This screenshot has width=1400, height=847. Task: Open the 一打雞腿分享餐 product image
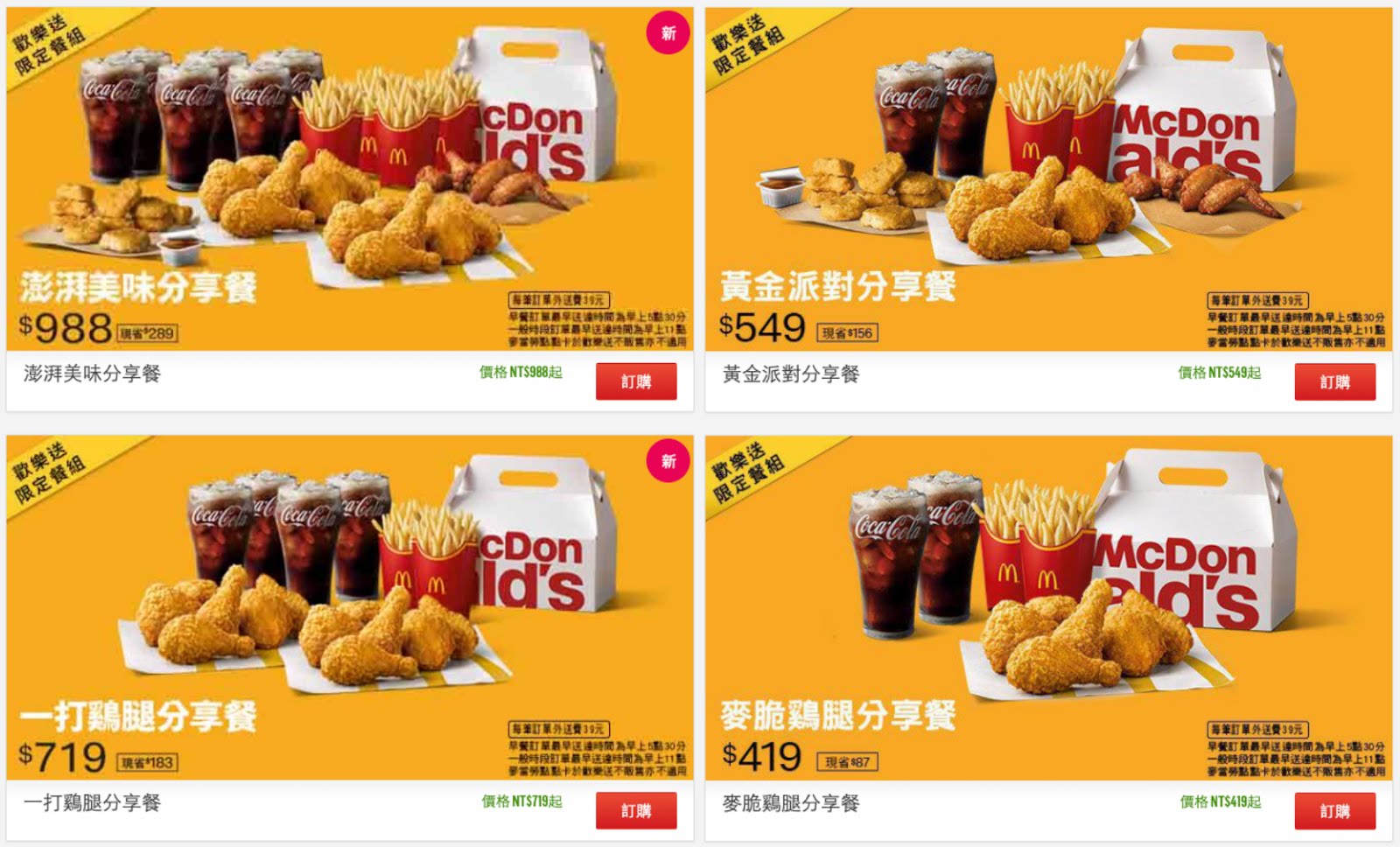click(x=350, y=608)
